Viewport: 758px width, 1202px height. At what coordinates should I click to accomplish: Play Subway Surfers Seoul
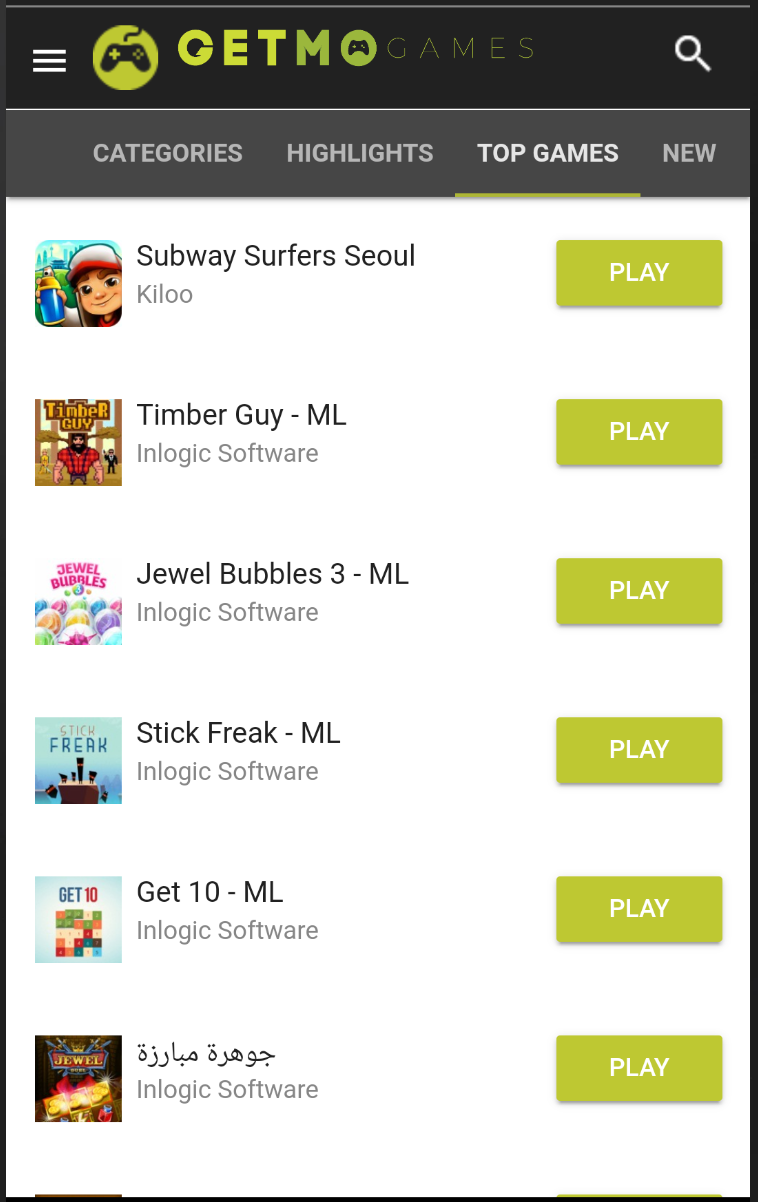tap(639, 273)
